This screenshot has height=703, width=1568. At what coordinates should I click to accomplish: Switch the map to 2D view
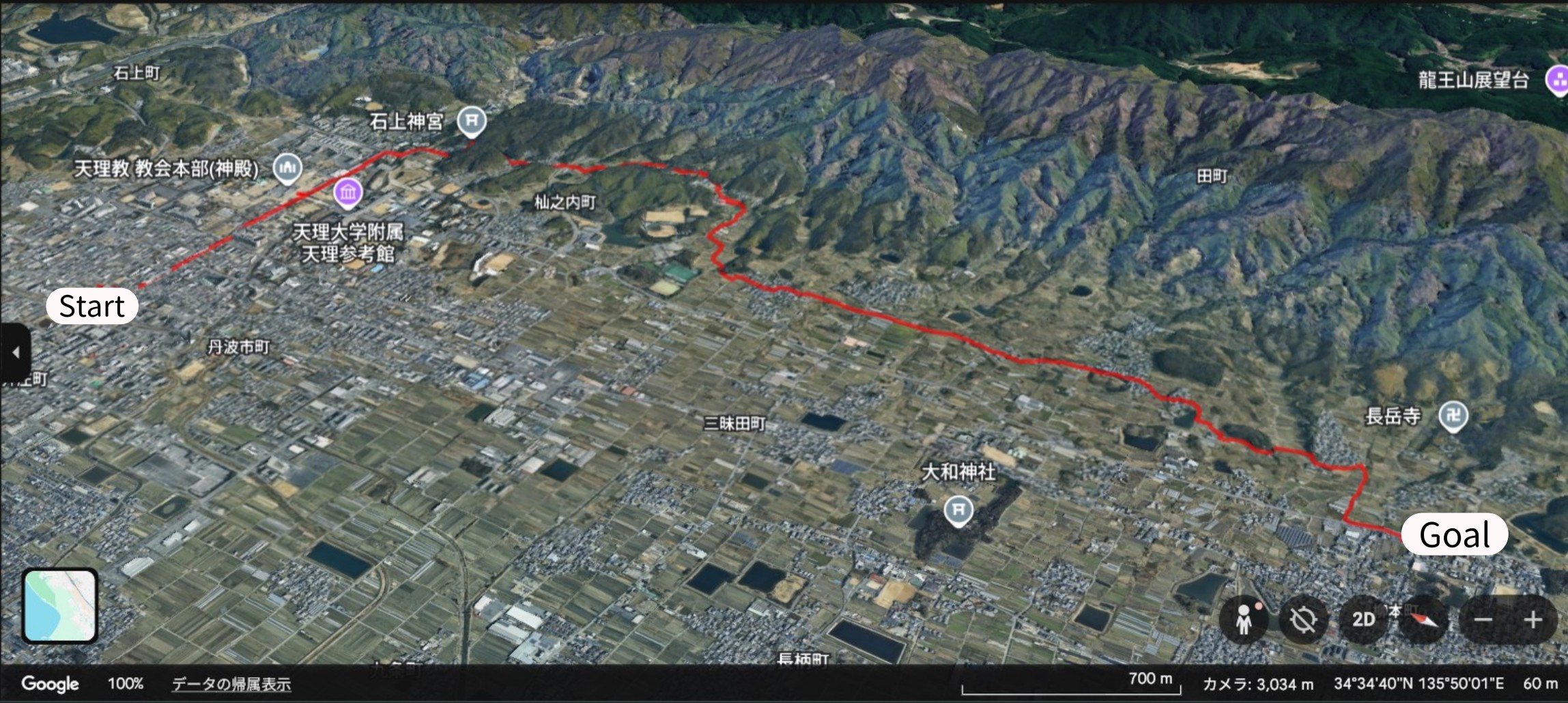coord(1363,620)
